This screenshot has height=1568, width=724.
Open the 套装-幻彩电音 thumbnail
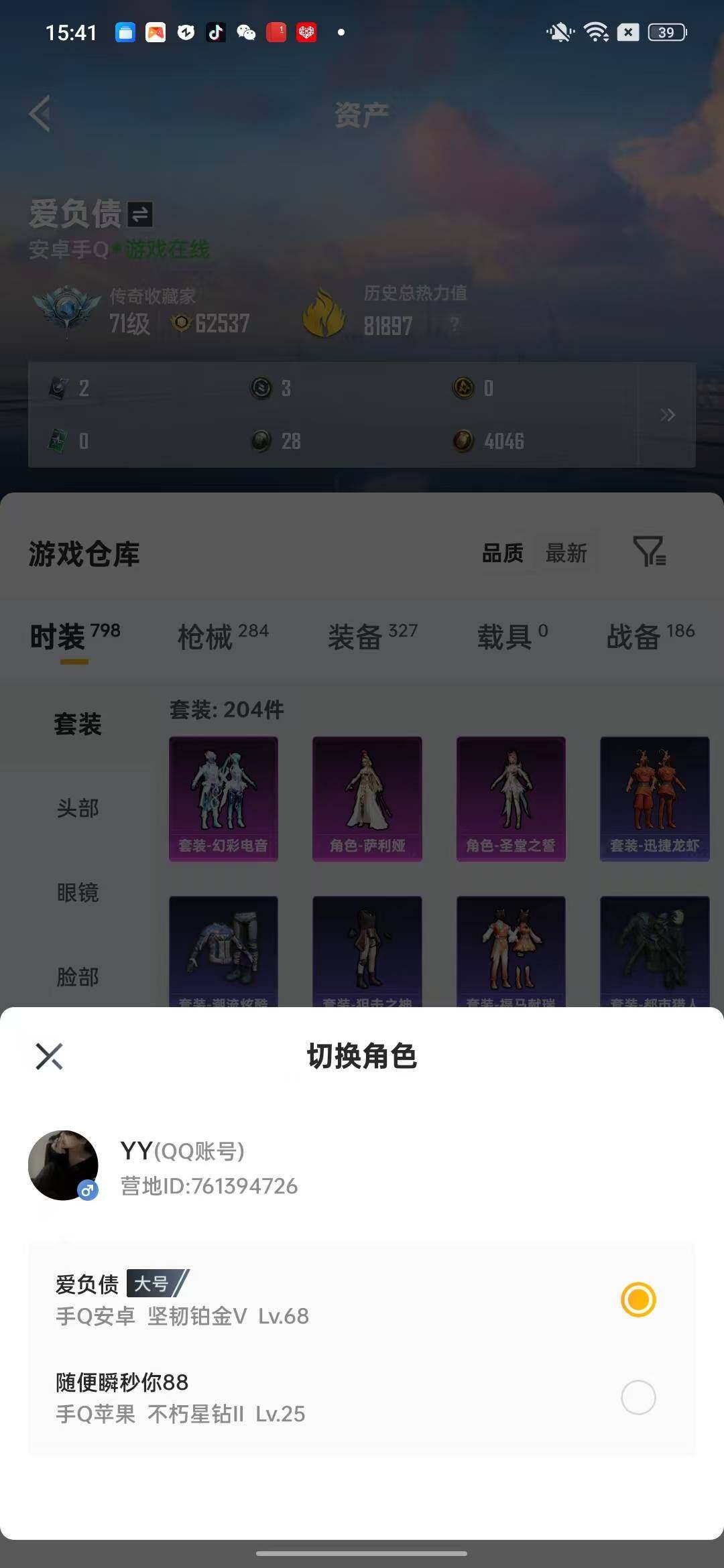[223, 797]
